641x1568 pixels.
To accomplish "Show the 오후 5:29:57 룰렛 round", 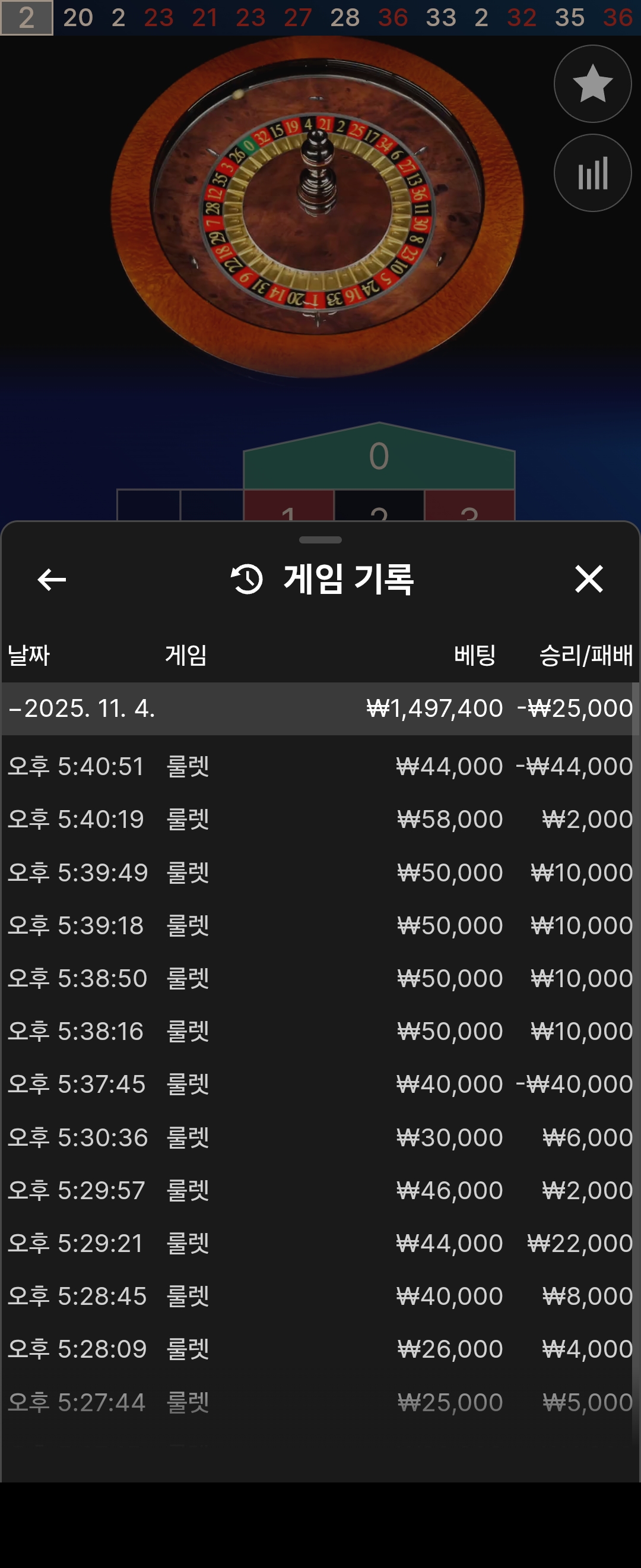I will coord(316,1190).
